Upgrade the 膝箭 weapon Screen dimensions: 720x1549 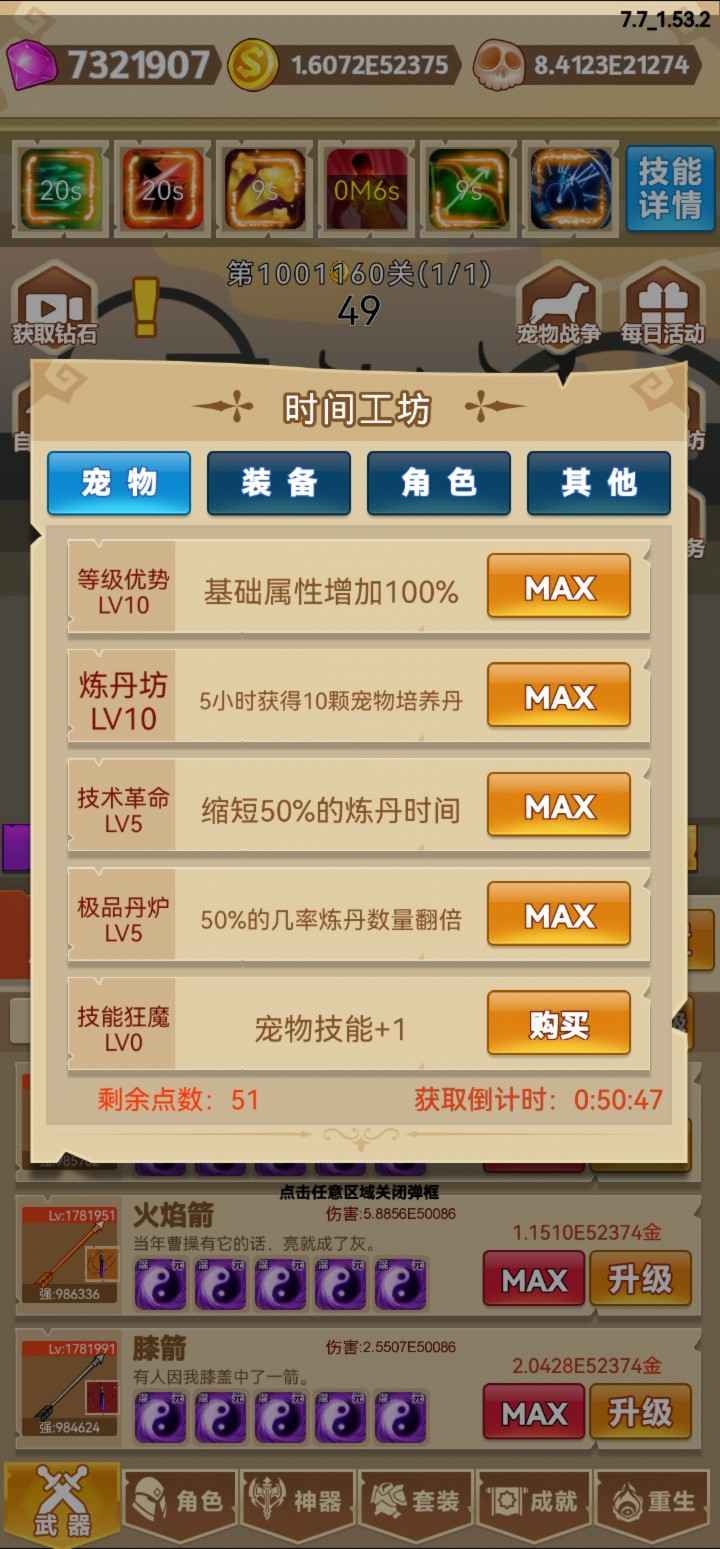click(640, 1411)
